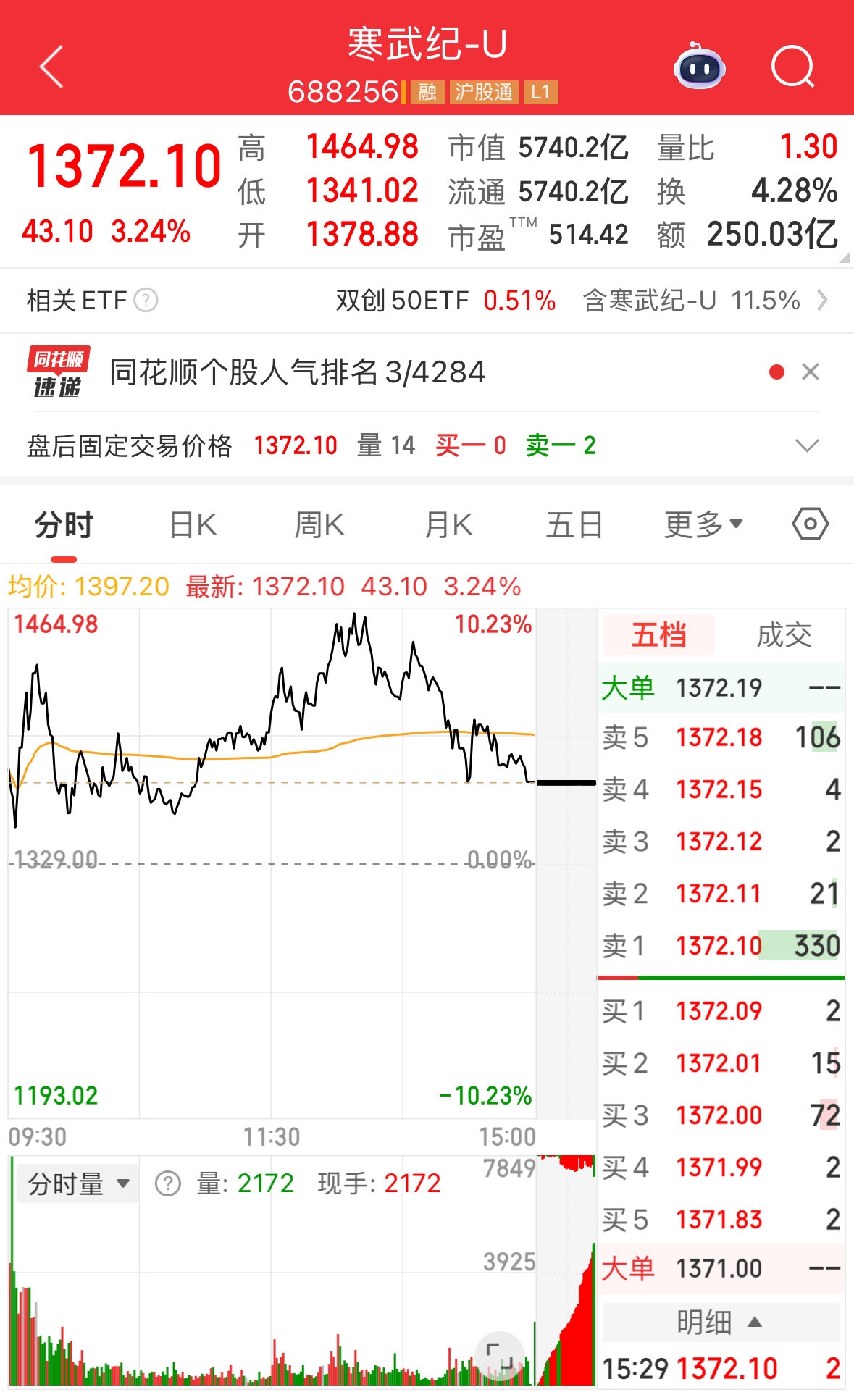854x1400 pixels.
Task: Tap the 相关ETF help question mark
Action: tap(146, 300)
